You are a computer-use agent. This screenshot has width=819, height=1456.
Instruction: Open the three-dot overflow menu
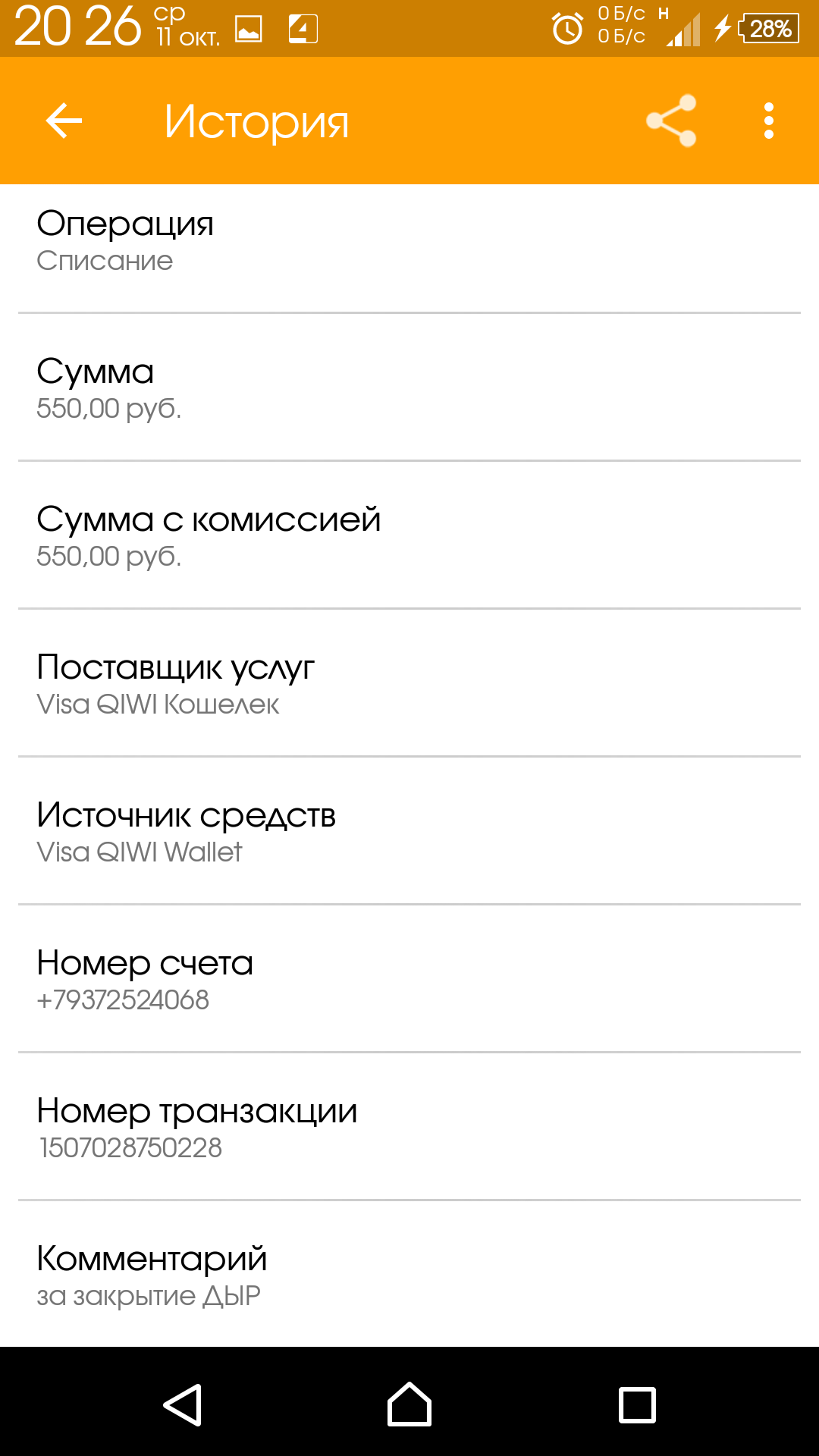click(x=768, y=121)
